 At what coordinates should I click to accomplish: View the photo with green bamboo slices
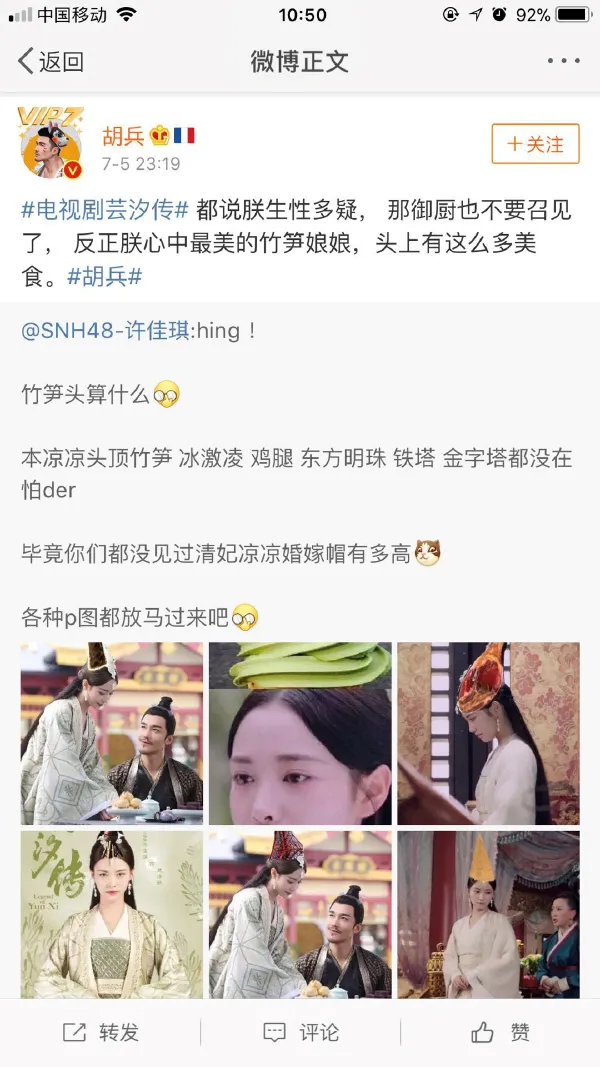click(x=300, y=732)
